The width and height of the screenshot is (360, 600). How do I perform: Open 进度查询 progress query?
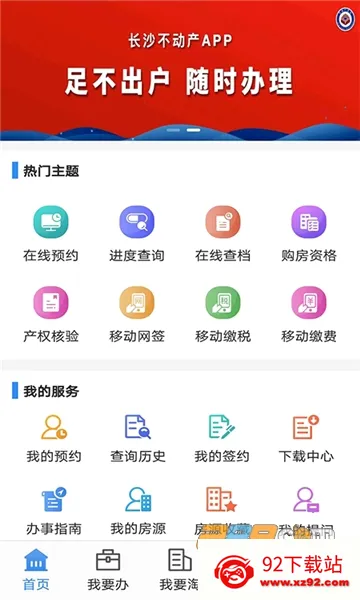[137, 233]
